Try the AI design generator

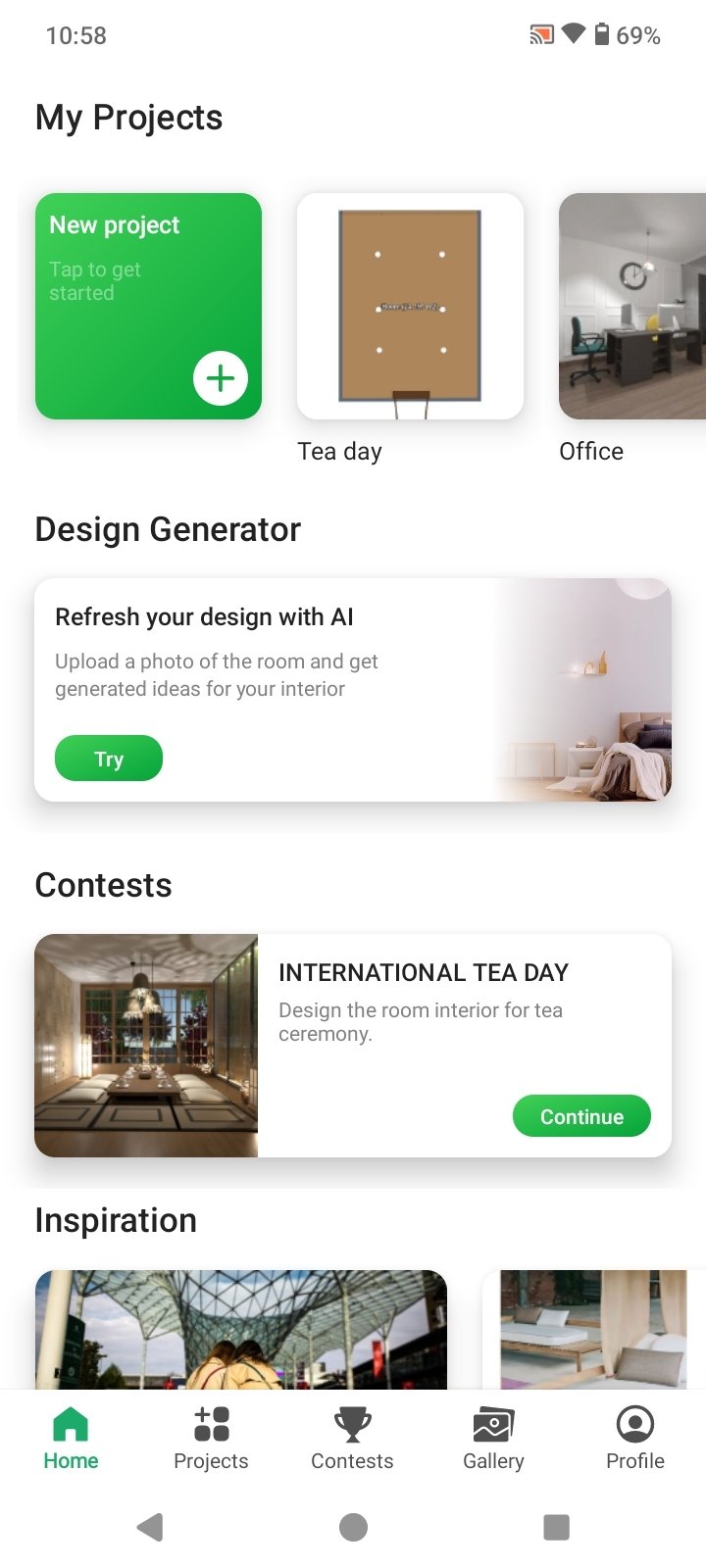pyautogui.click(x=108, y=759)
